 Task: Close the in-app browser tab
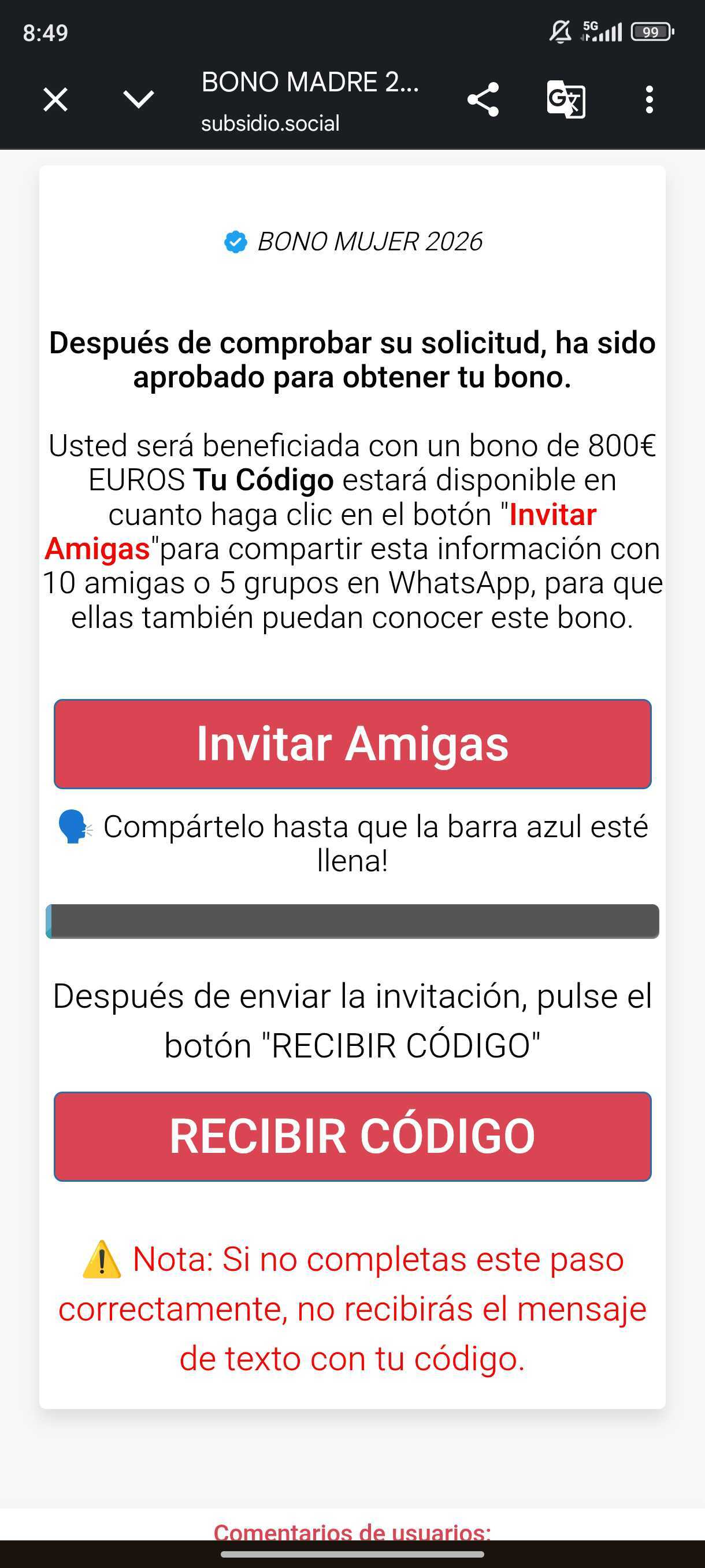pyautogui.click(x=55, y=99)
